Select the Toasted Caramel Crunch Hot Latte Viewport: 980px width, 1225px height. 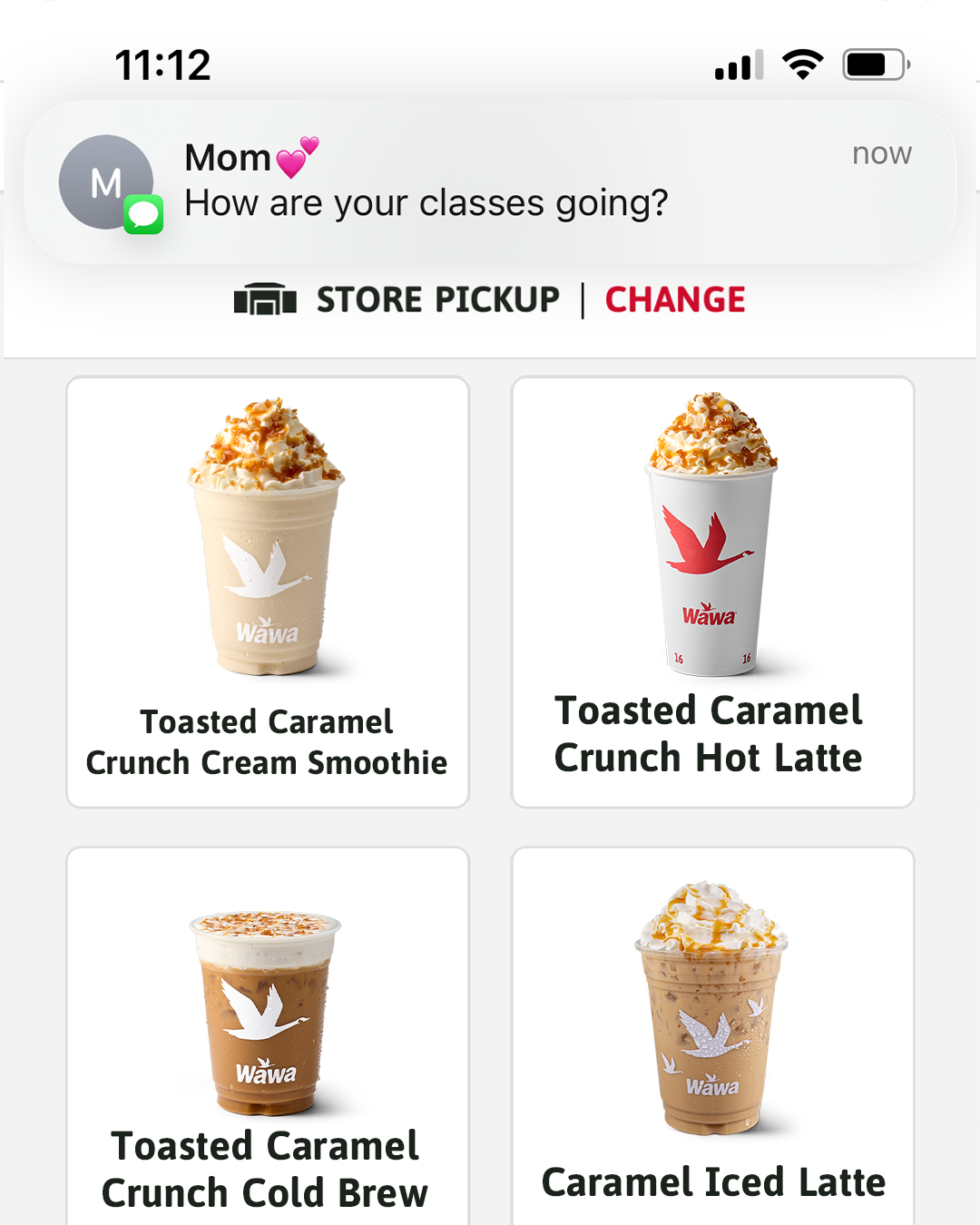(x=712, y=592)
